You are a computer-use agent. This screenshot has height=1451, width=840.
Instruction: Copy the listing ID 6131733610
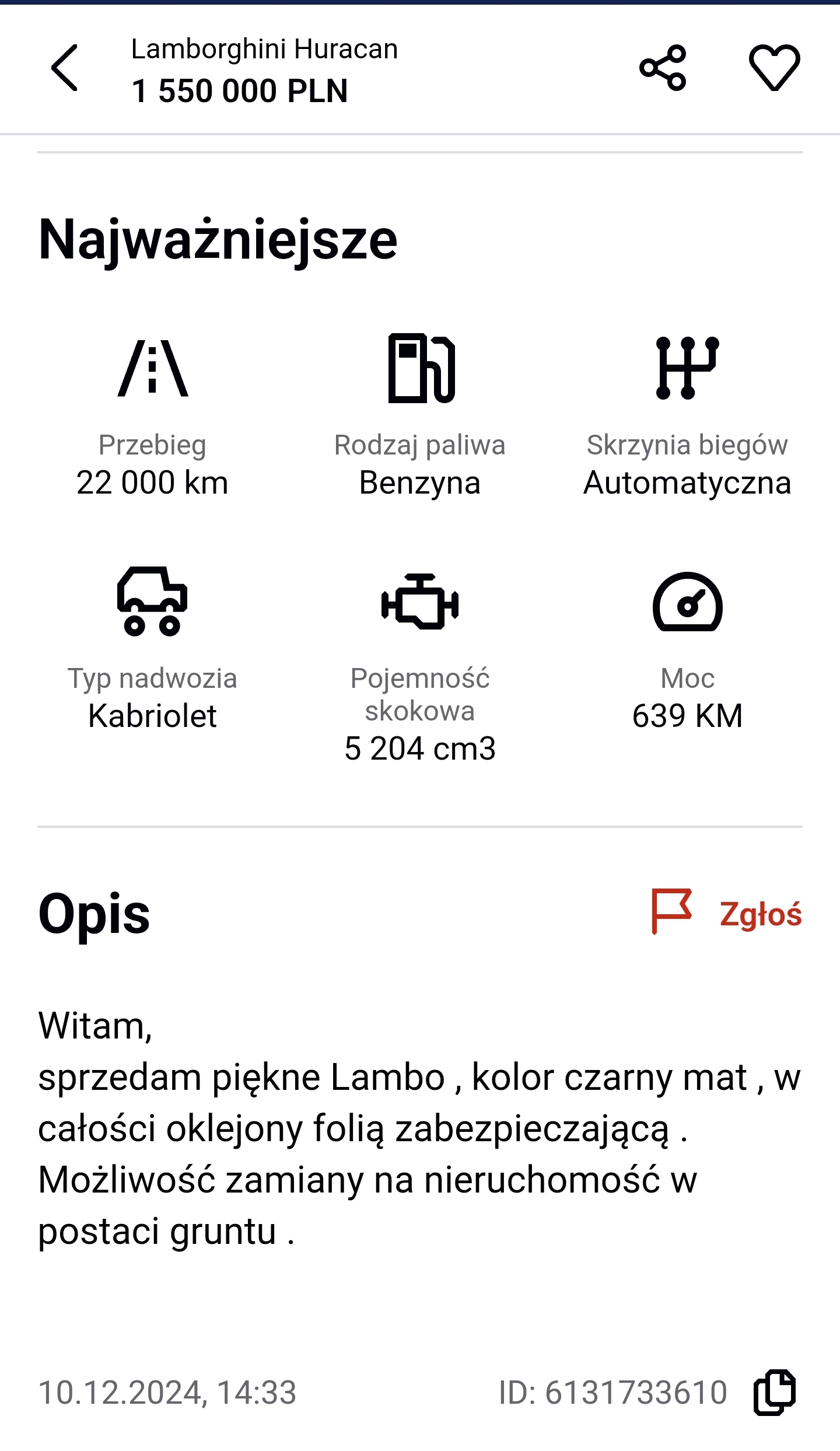coord(774,1393)
